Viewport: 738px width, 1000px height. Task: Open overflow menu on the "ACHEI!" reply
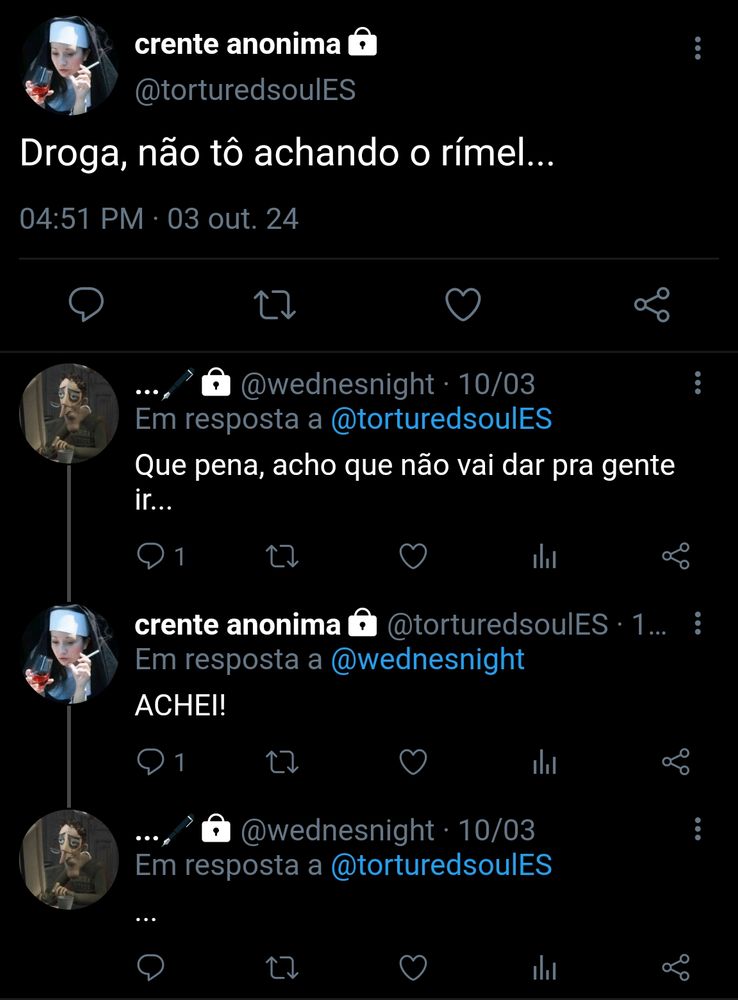coord(697,624)
